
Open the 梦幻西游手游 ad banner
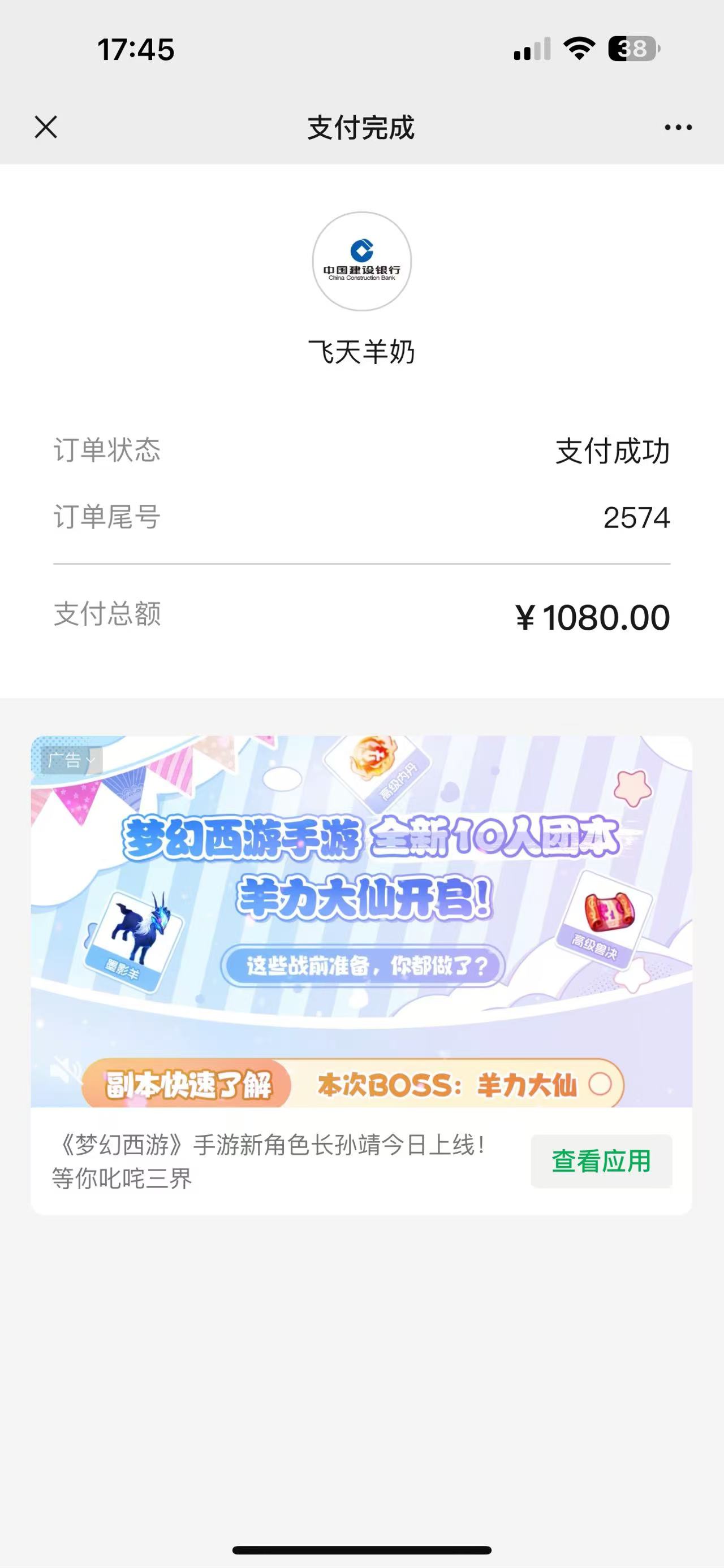pos(361,913)
